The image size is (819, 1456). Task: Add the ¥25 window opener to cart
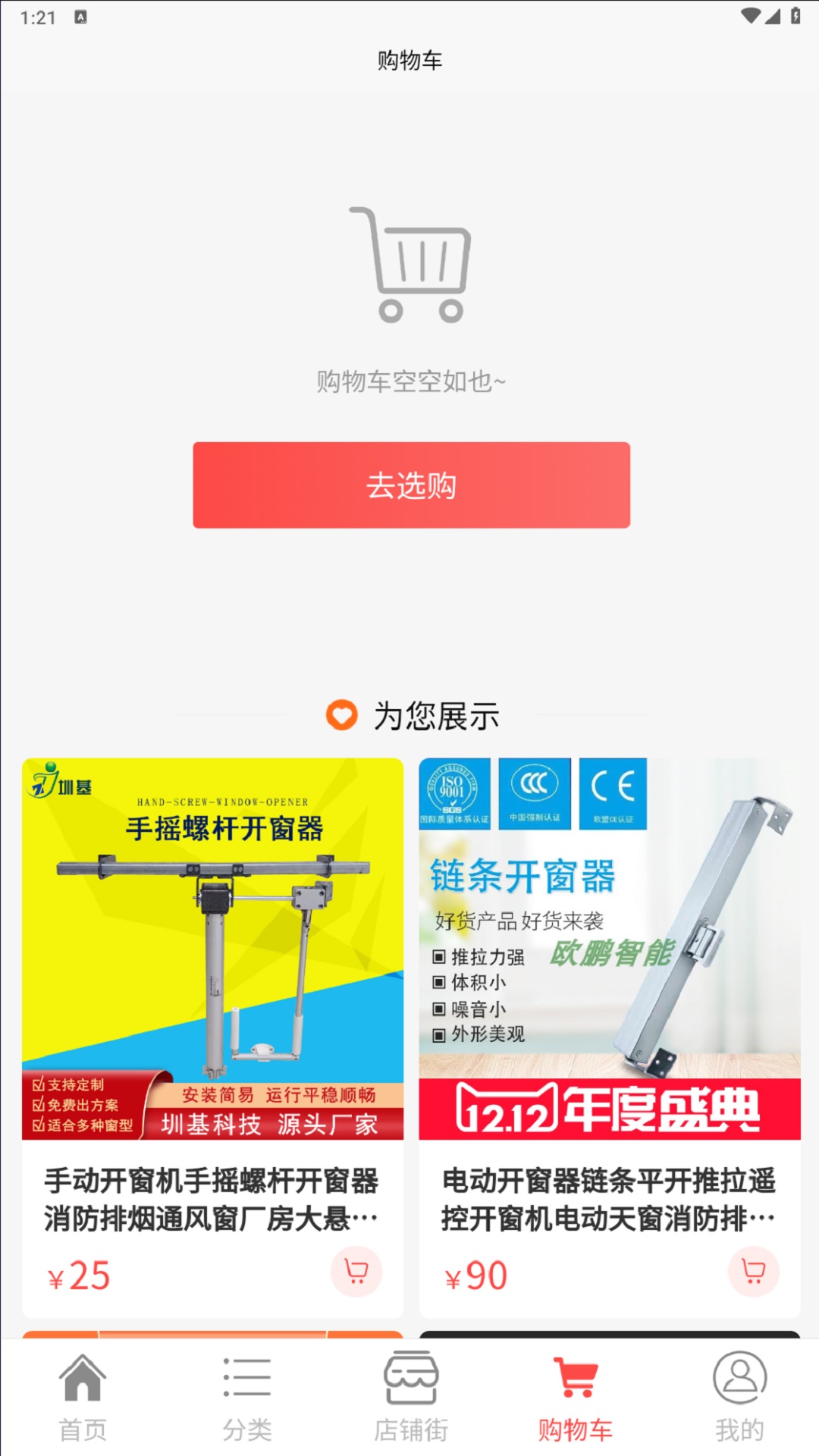click(x=356, y=1271)
